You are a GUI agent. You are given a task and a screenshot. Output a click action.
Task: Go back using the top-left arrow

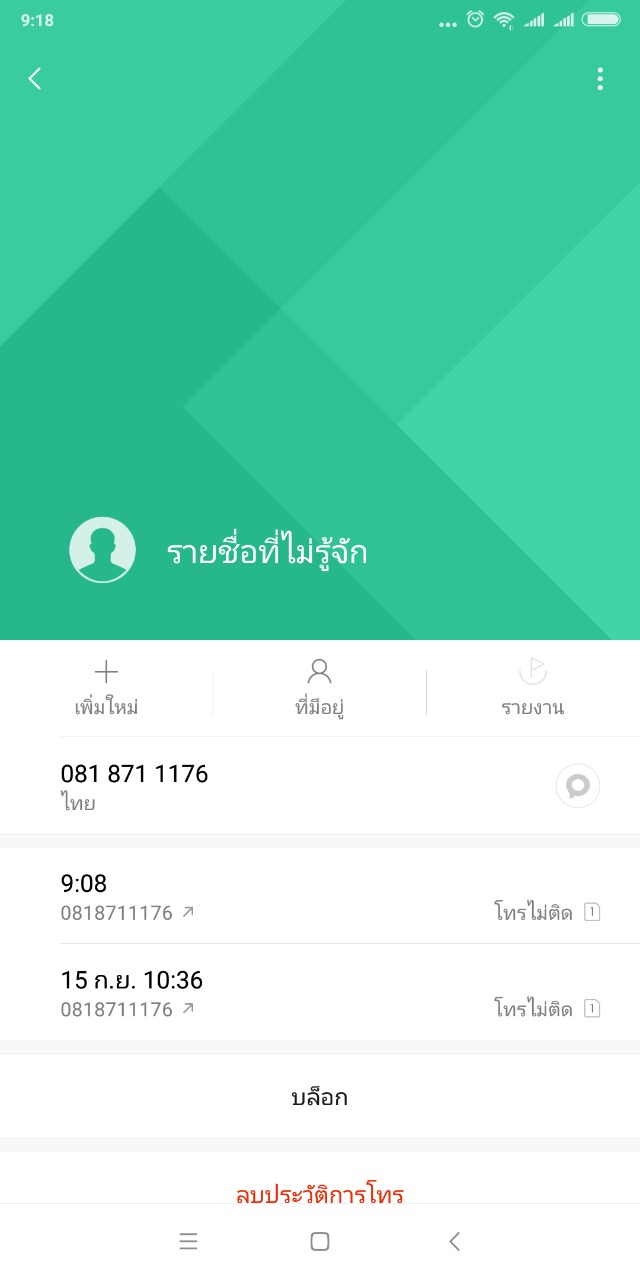[35, 79]
